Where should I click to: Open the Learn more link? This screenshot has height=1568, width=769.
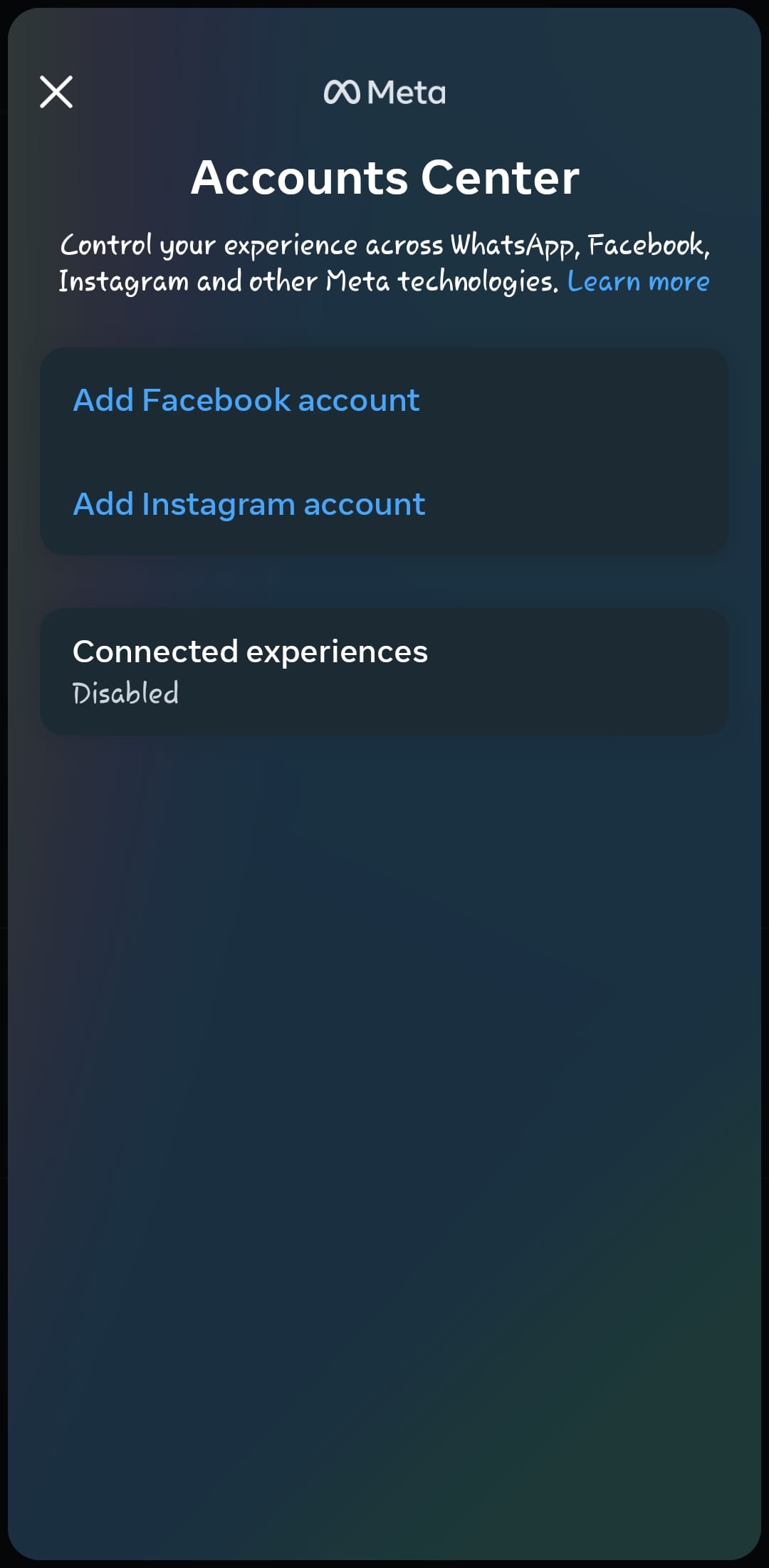(638, 281)
